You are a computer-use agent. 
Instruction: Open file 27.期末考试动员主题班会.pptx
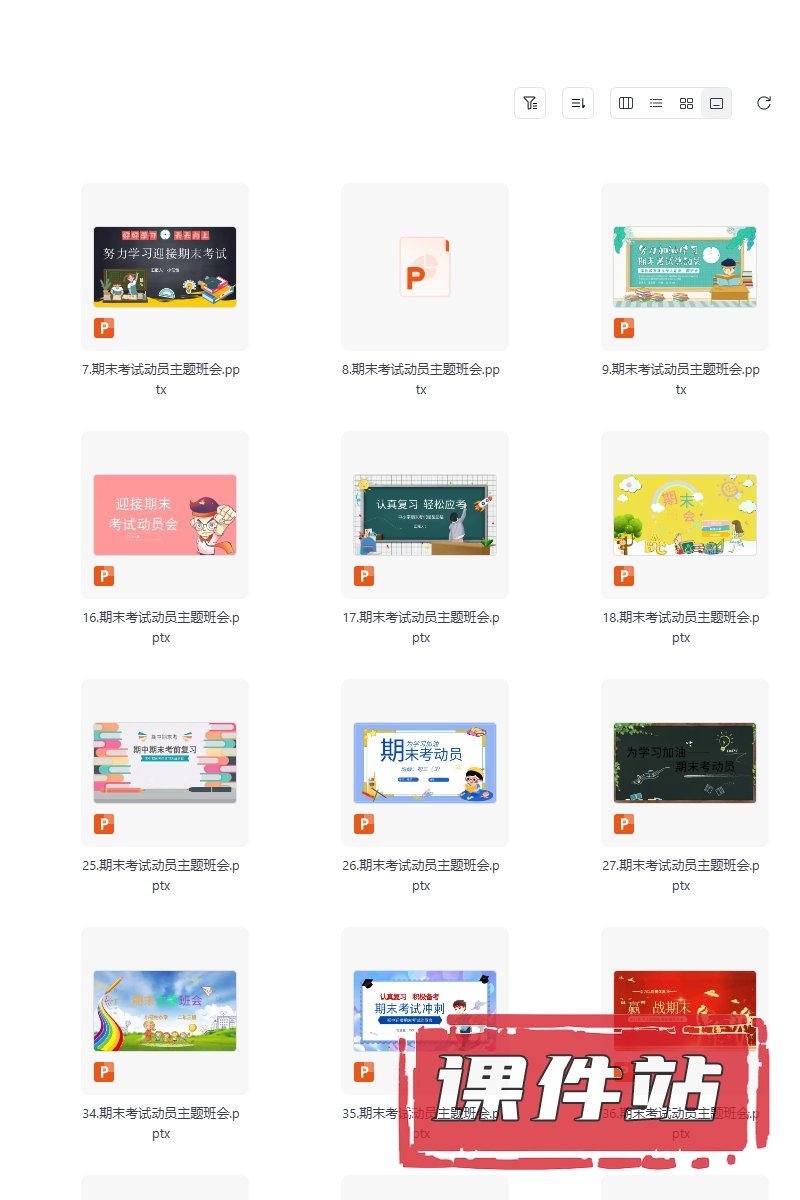point(685,763)
